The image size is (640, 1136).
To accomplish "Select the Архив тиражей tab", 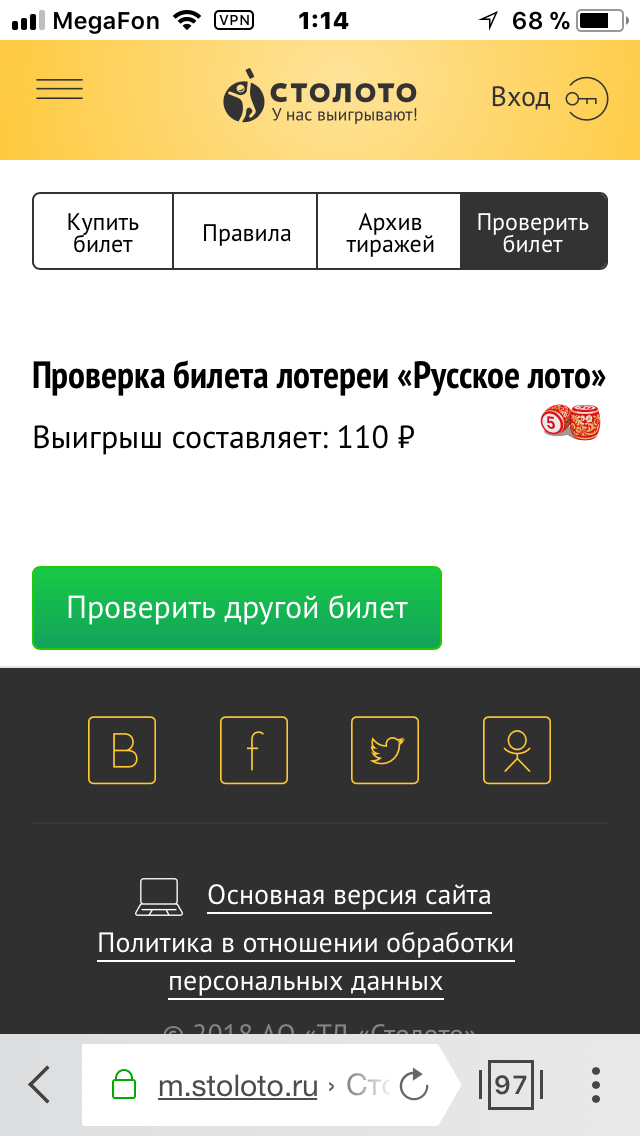I will tap(389, 233).
